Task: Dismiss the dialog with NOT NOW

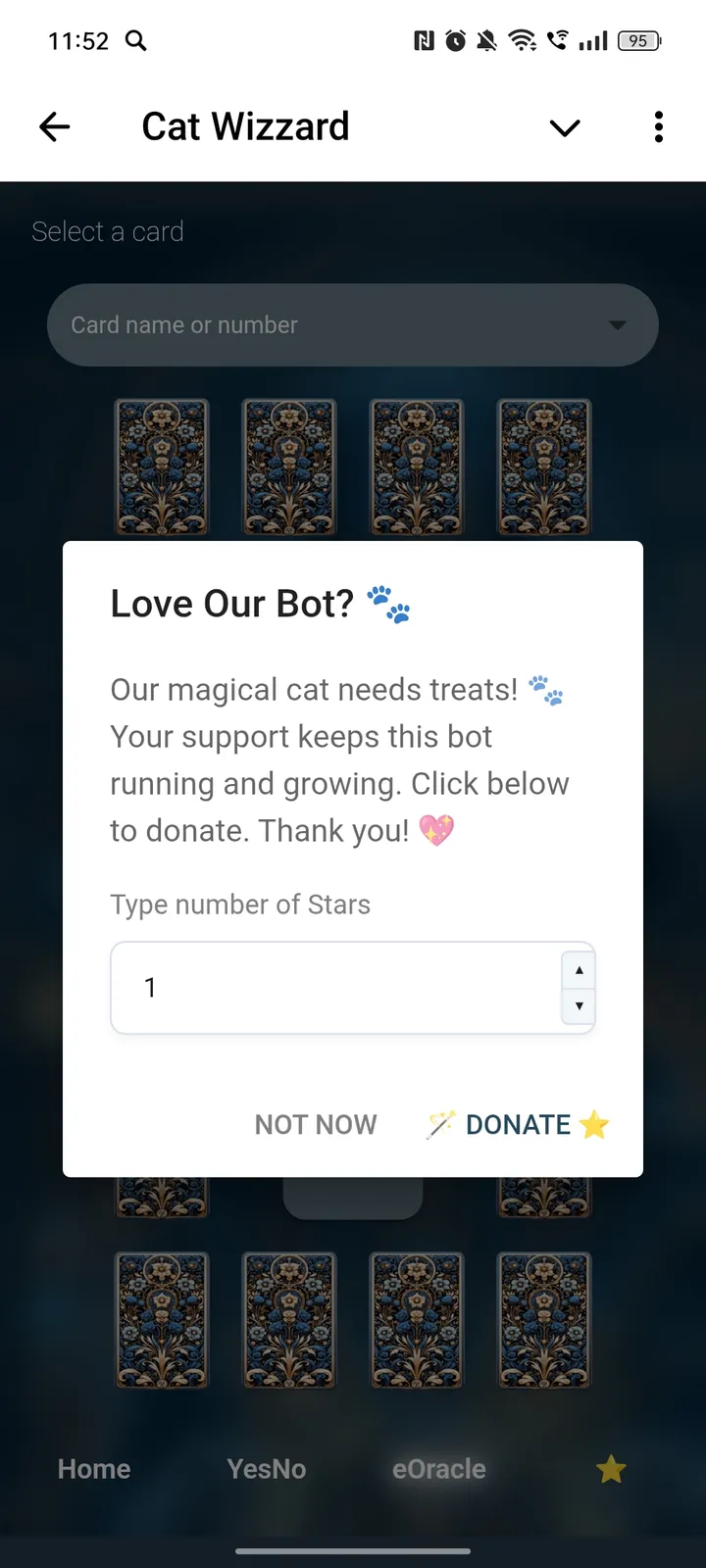Action: click(316, 1124)
